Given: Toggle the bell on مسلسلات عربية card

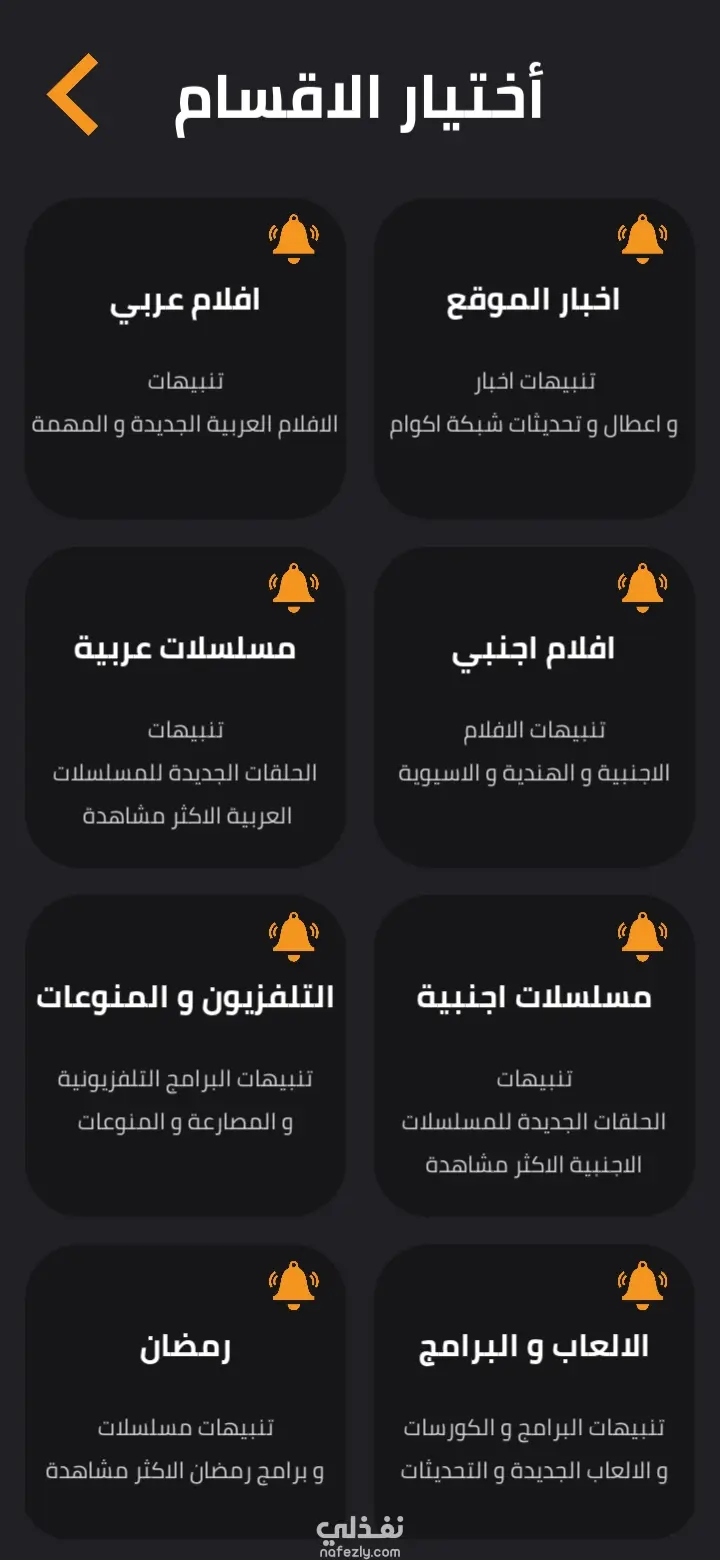Looking at the screenshot, I should coord(293,587).
